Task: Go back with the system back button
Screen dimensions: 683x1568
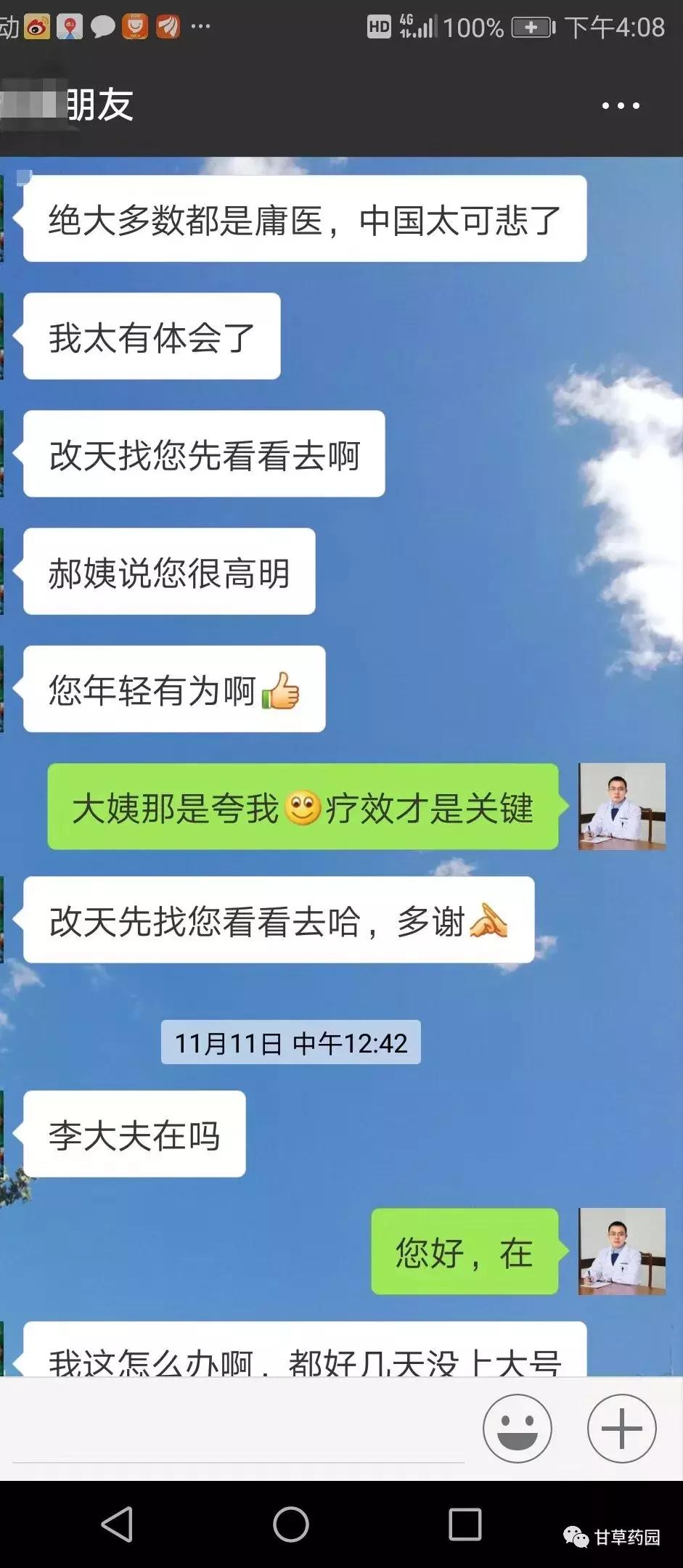Action: coord(117,1524)
